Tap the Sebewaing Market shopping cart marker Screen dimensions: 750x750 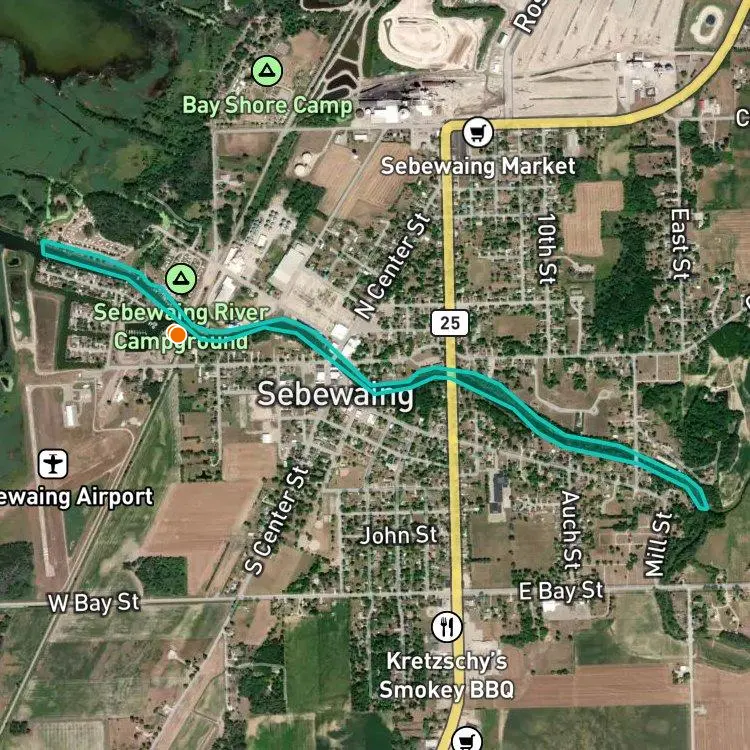478,132
